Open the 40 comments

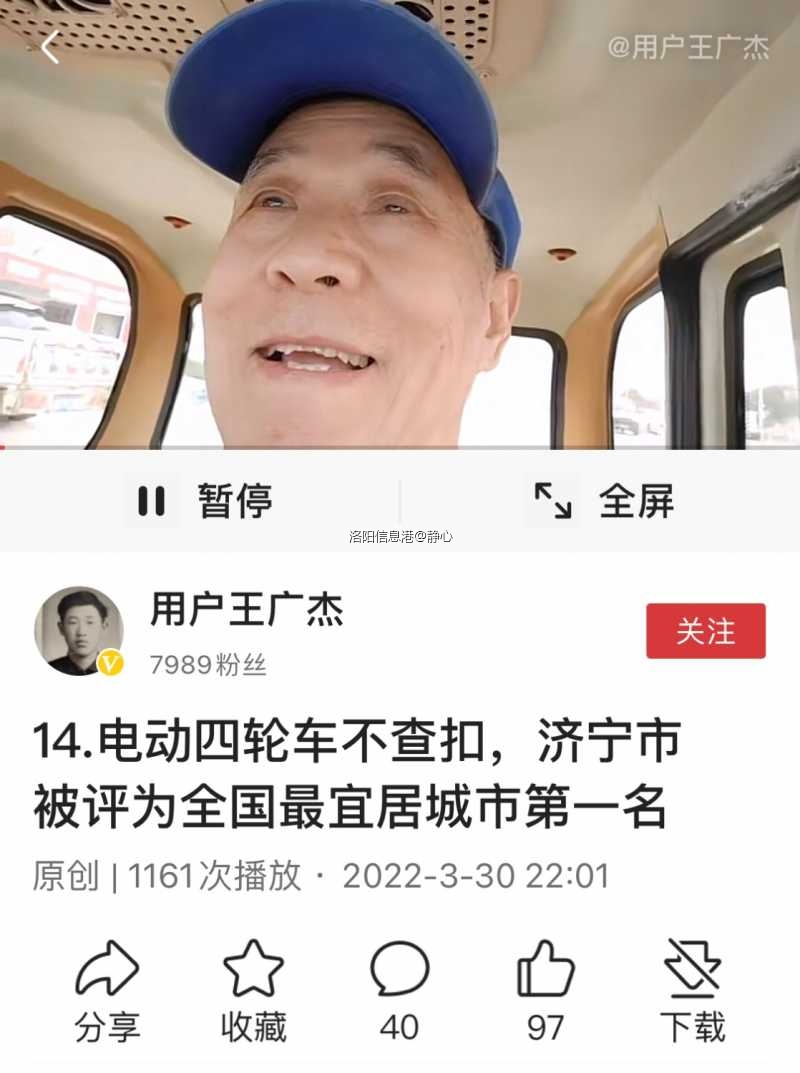399,990
